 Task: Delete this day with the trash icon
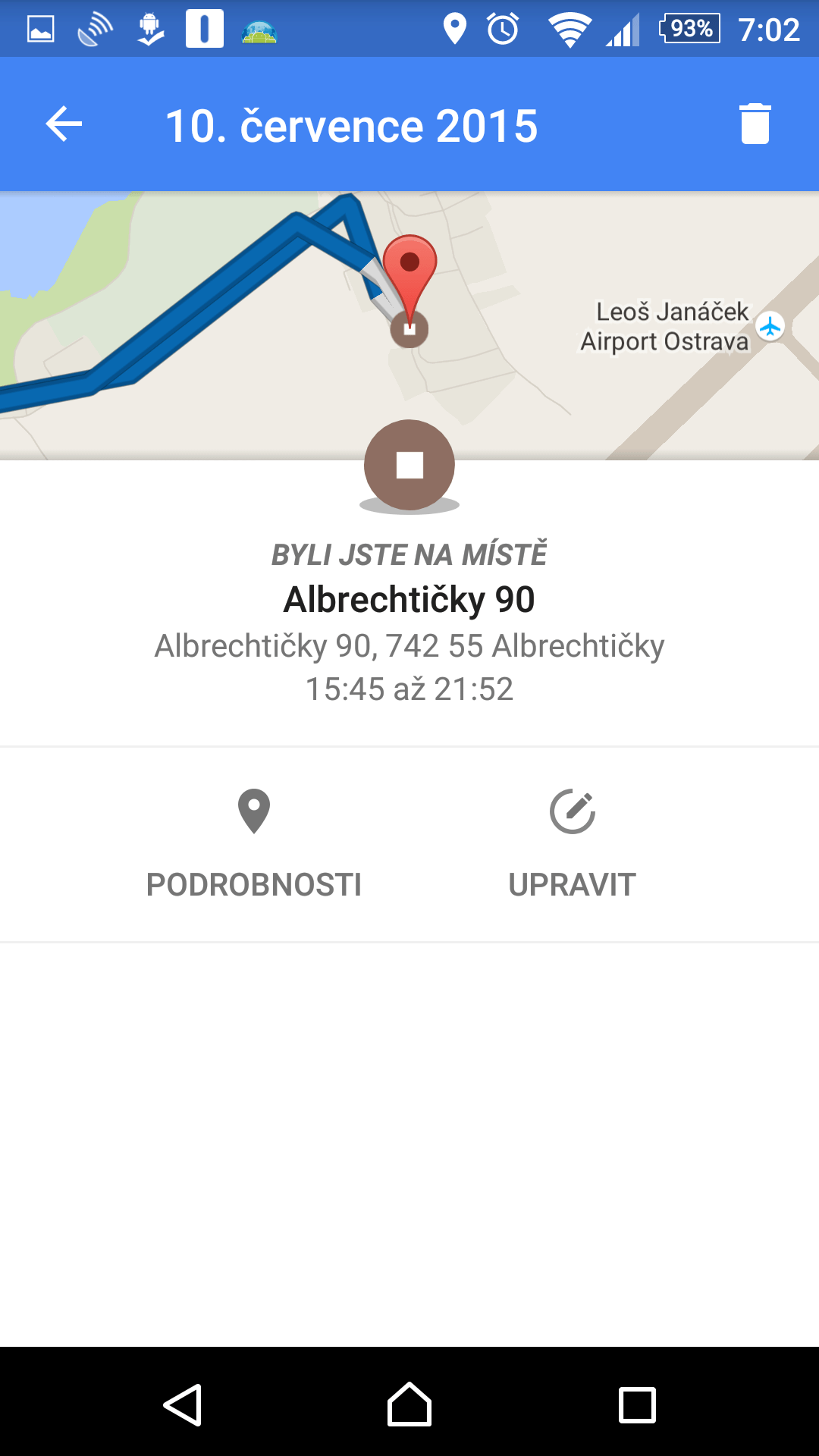point(755,124)
